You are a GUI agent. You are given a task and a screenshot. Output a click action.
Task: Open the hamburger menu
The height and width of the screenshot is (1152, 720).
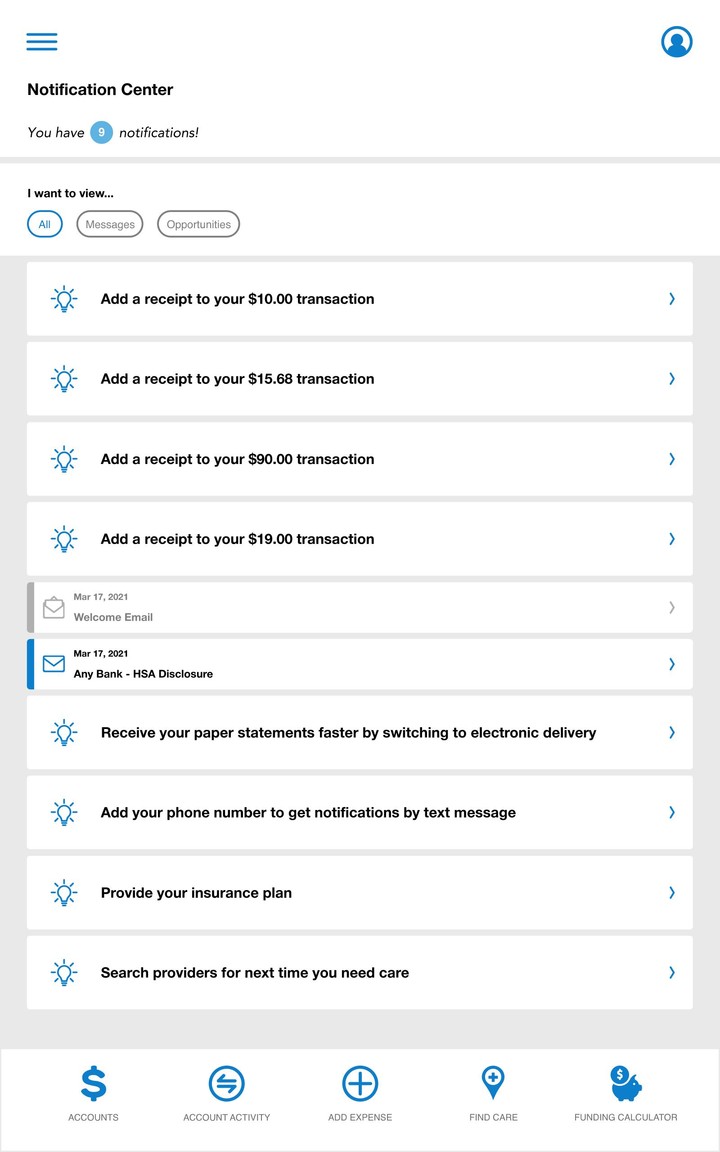point(41,41)
